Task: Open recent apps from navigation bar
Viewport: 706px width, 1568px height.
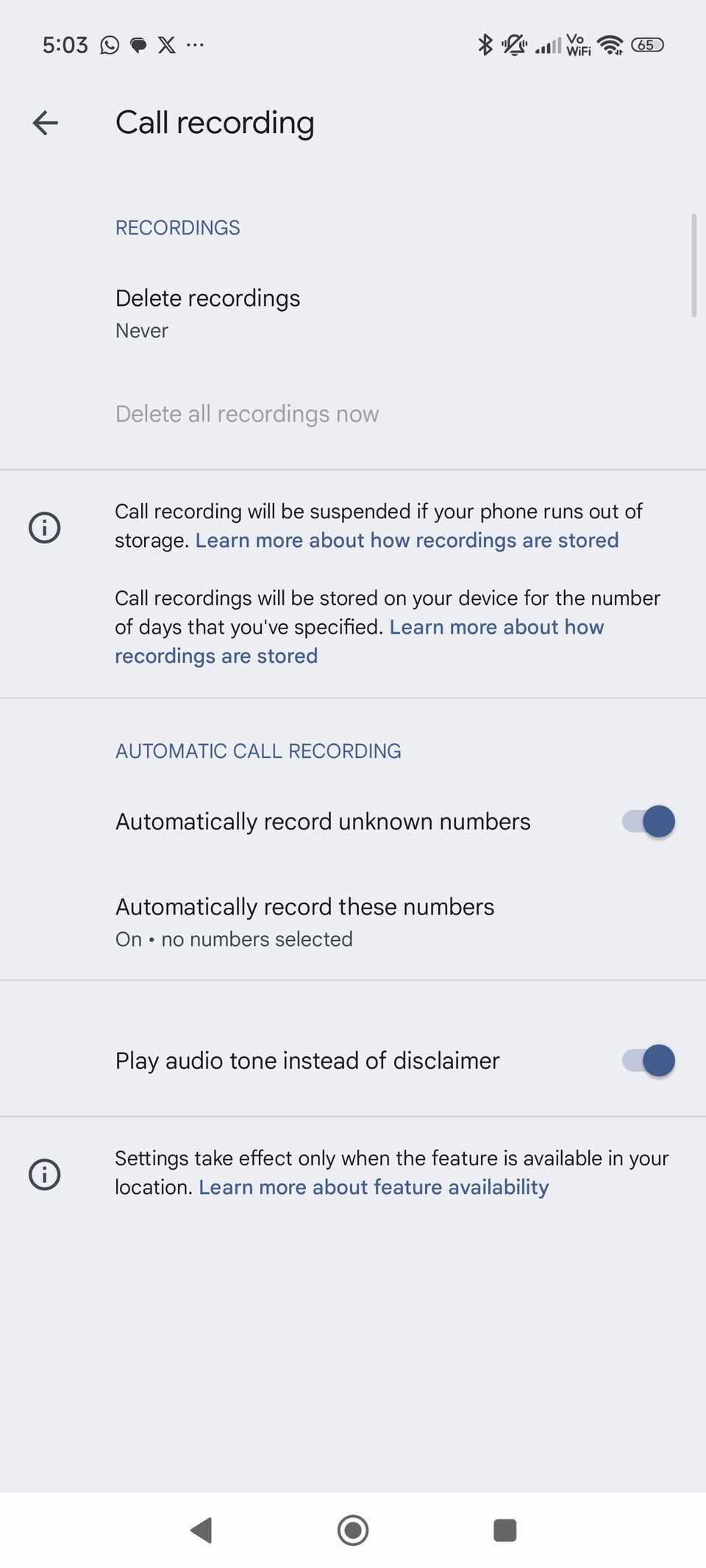Action: (504, 1530)
